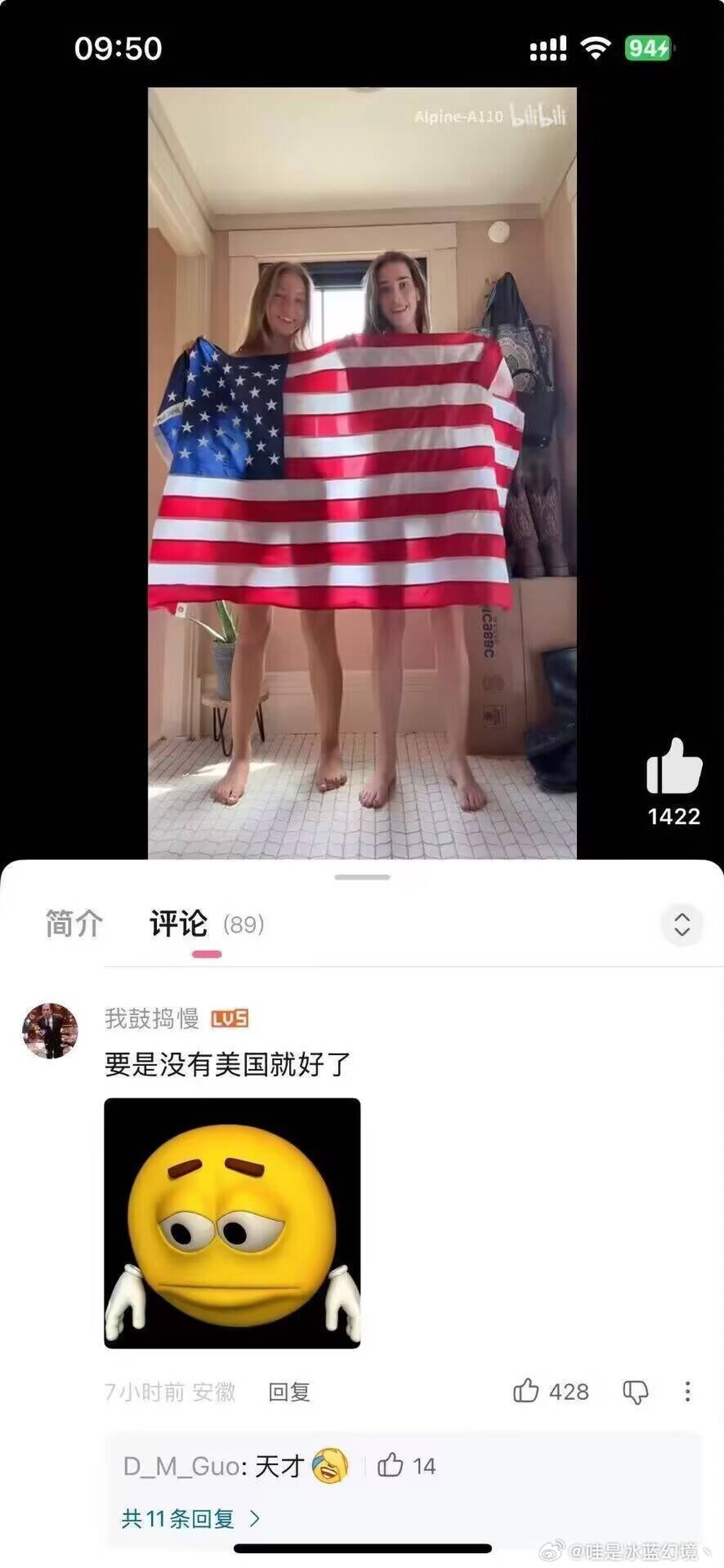Open the sad emoji image in the comment
The width and height of the screenshot is (724, 1568).
(232, 1222)
